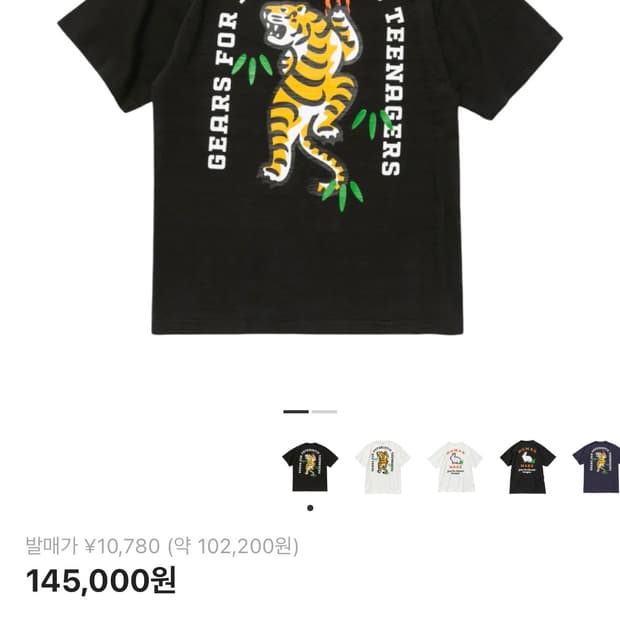The image size is (620, 620).
Task: Jump to the second image indicator
Action: 325,411
